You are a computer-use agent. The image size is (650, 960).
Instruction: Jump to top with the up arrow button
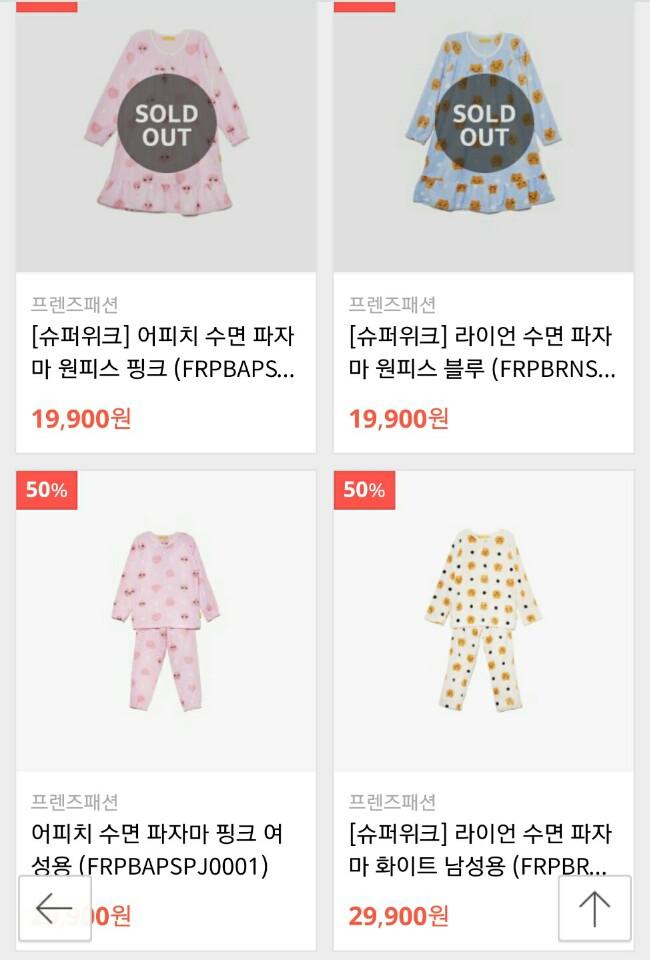tap(594, 908)
